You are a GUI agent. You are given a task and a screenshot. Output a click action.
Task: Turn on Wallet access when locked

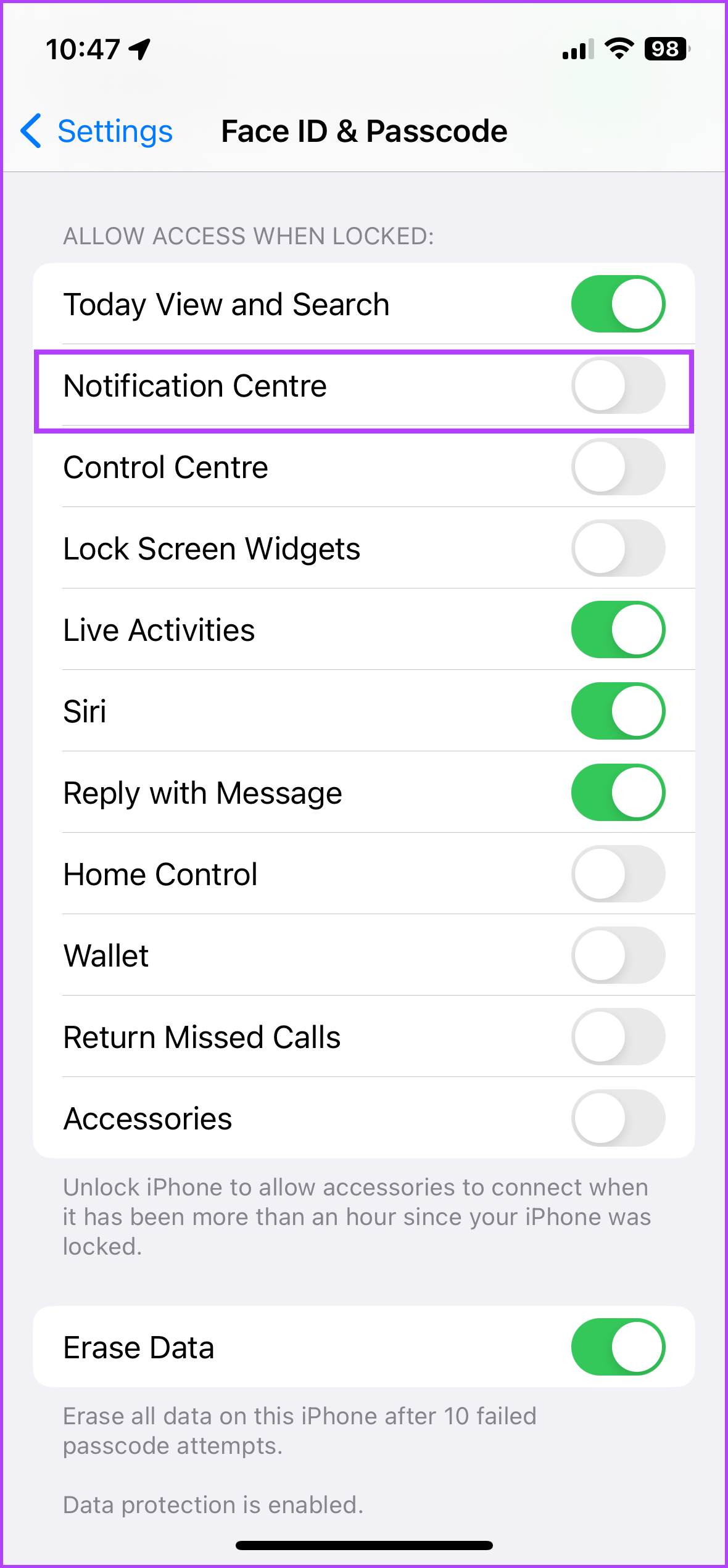tap(618, 955)
